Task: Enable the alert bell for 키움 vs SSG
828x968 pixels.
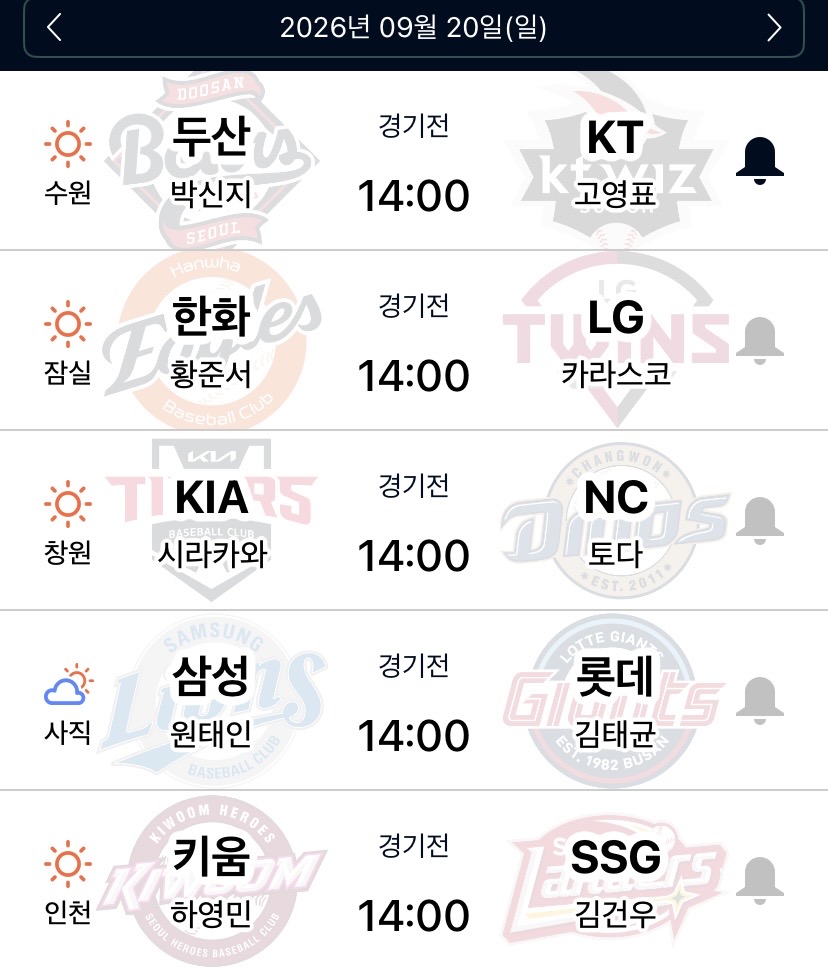Action: pyautogui.click(x=759, y=880)
